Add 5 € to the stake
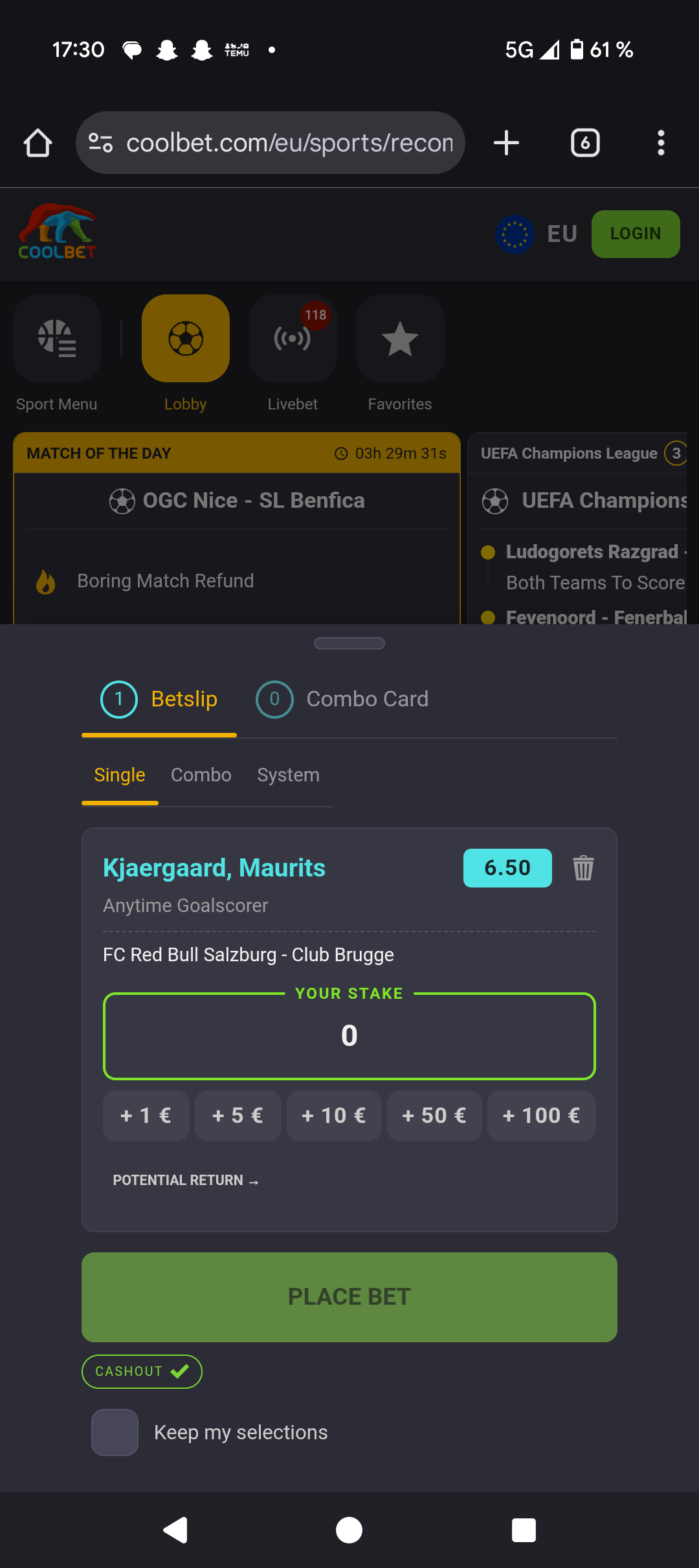The image size is (699, 1568). click(x=238, y=1116)
